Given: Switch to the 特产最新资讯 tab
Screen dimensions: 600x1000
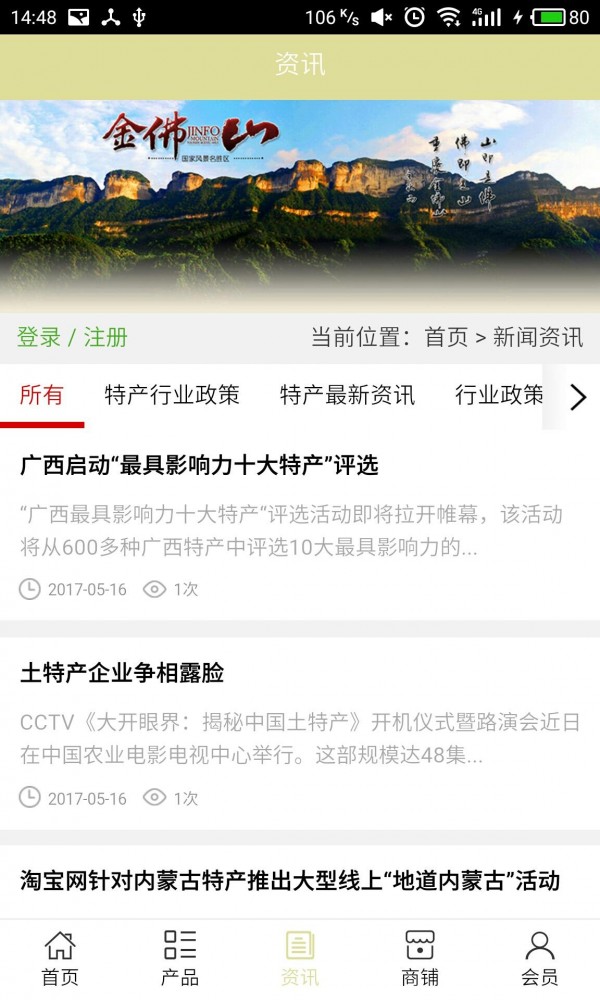Looking at the screenshot, I should coord(347,396).
